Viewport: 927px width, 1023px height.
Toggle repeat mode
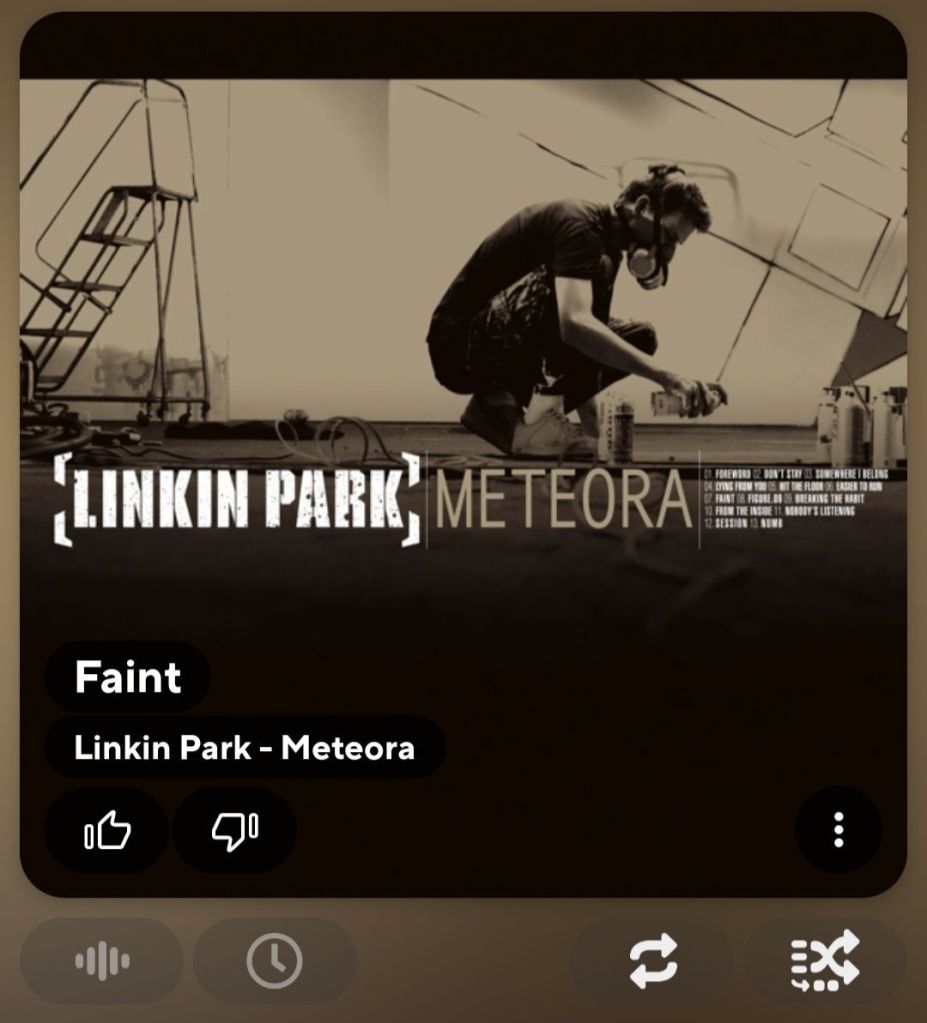[652, 963]
